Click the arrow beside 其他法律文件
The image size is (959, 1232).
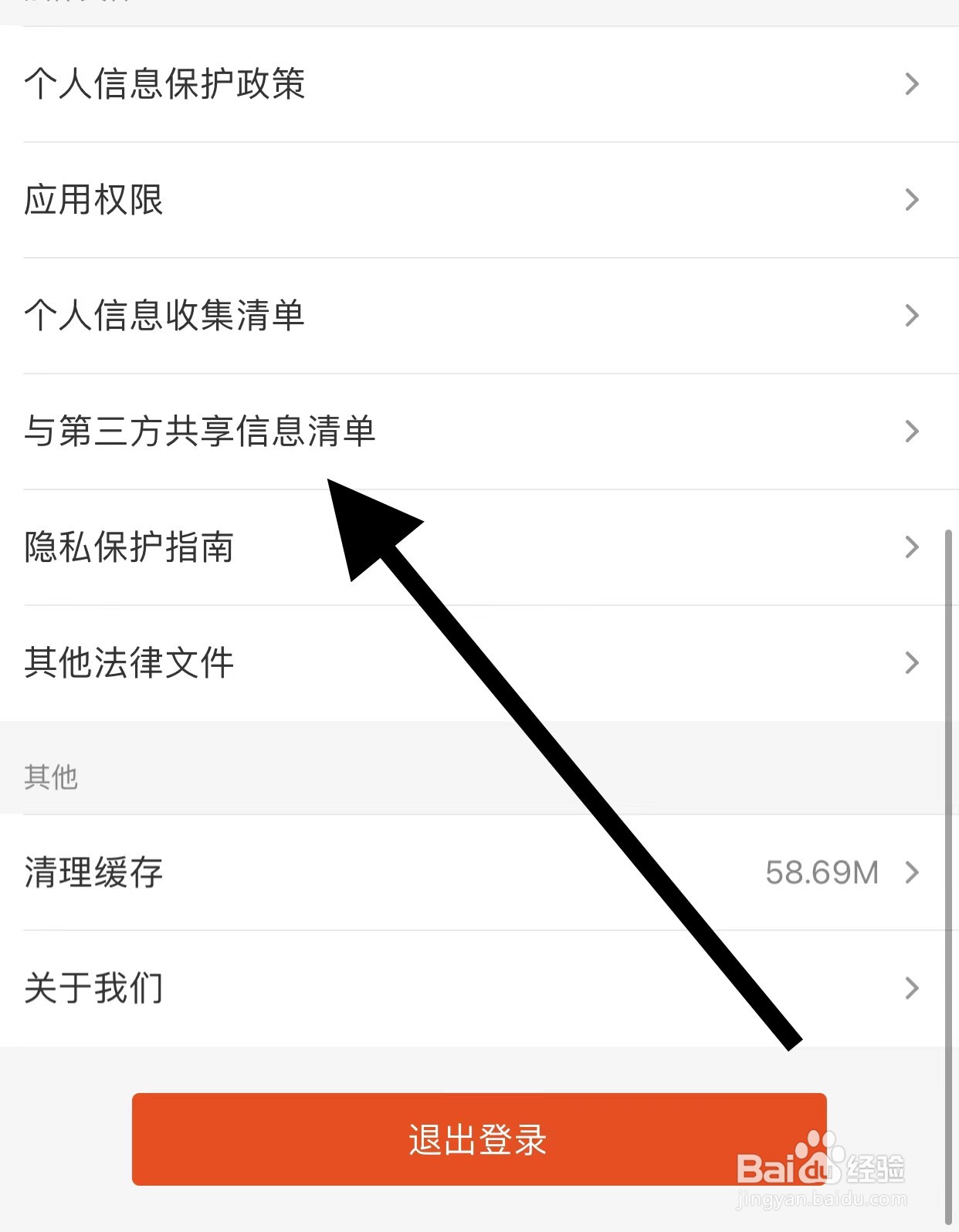pos(912,662)
